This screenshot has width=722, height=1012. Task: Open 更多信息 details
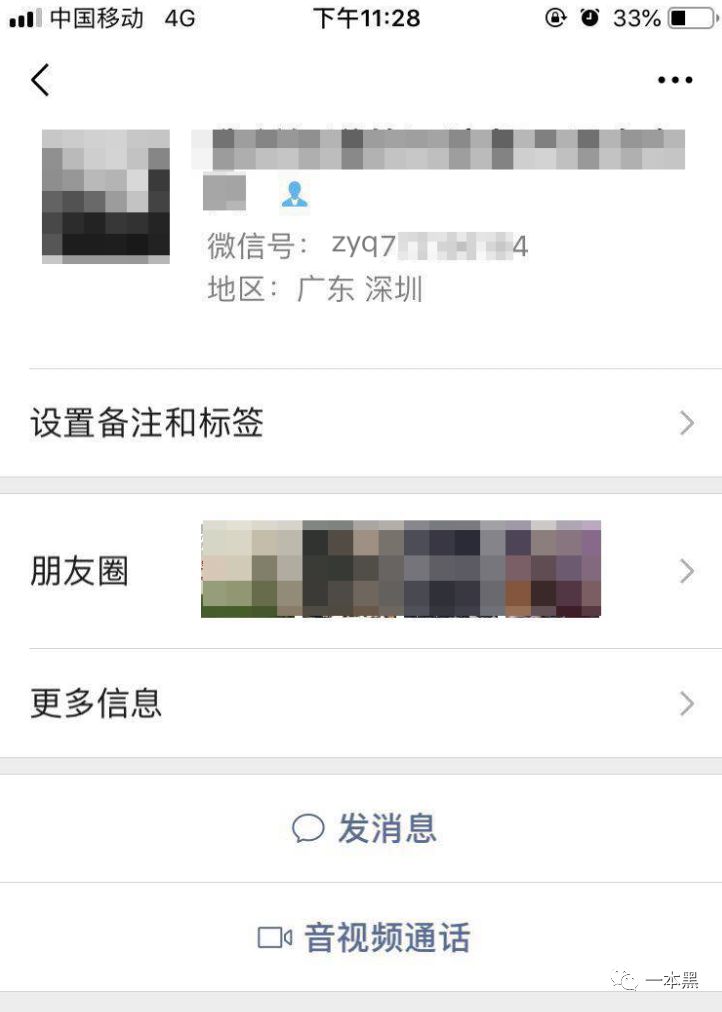pos(360,703)
